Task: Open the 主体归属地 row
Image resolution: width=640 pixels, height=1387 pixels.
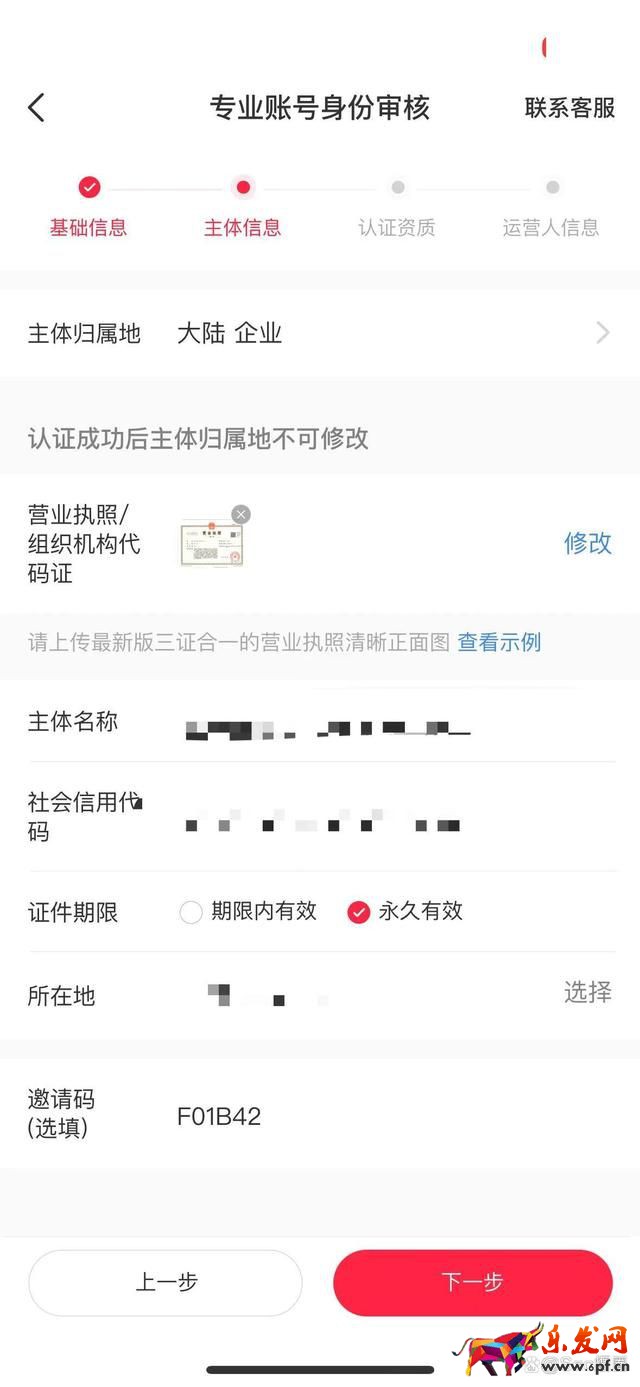Action: click(x=320, y=333)
